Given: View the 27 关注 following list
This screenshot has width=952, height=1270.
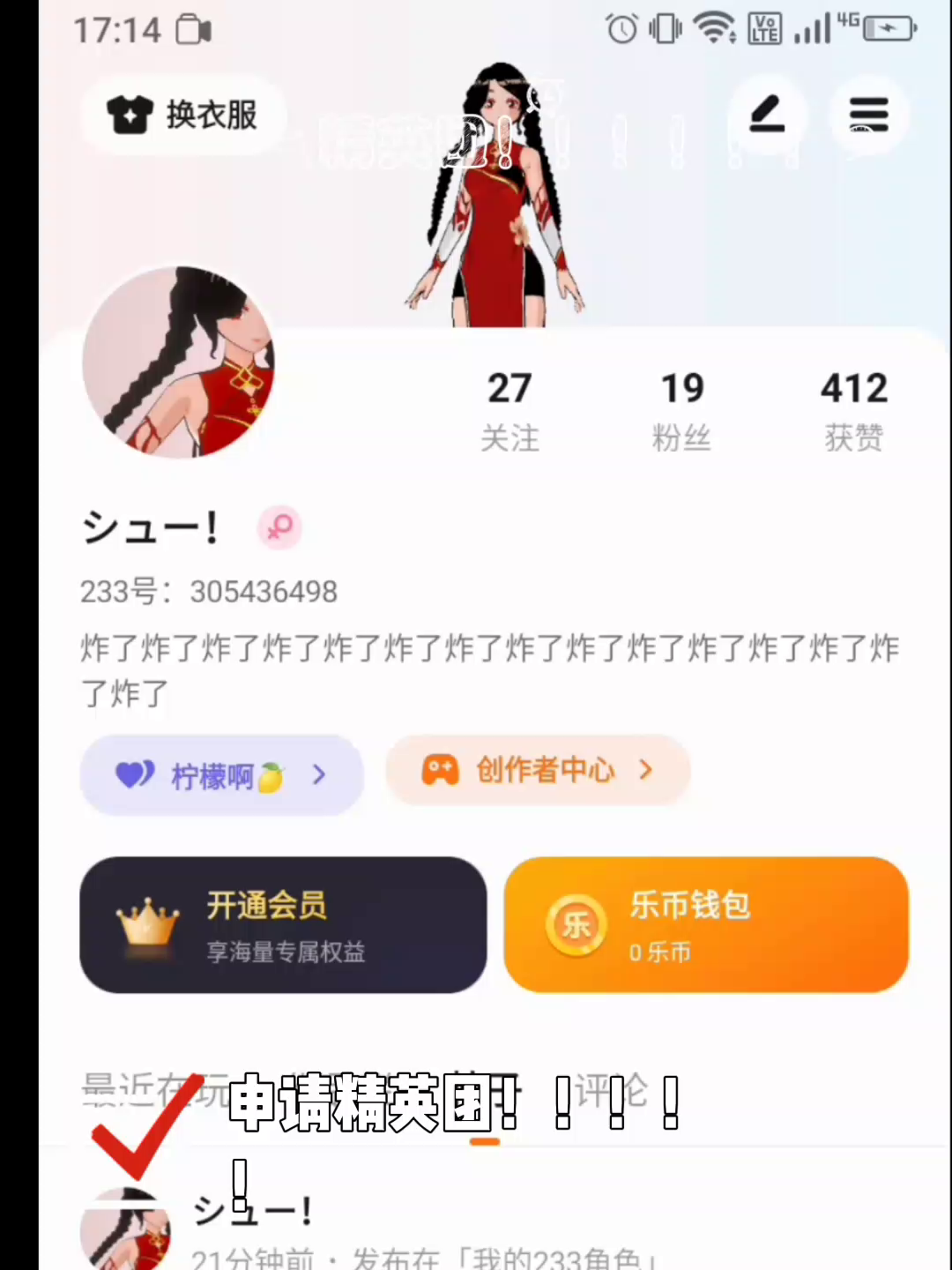Looking at the screenshot, I should (x=509, y=410).
